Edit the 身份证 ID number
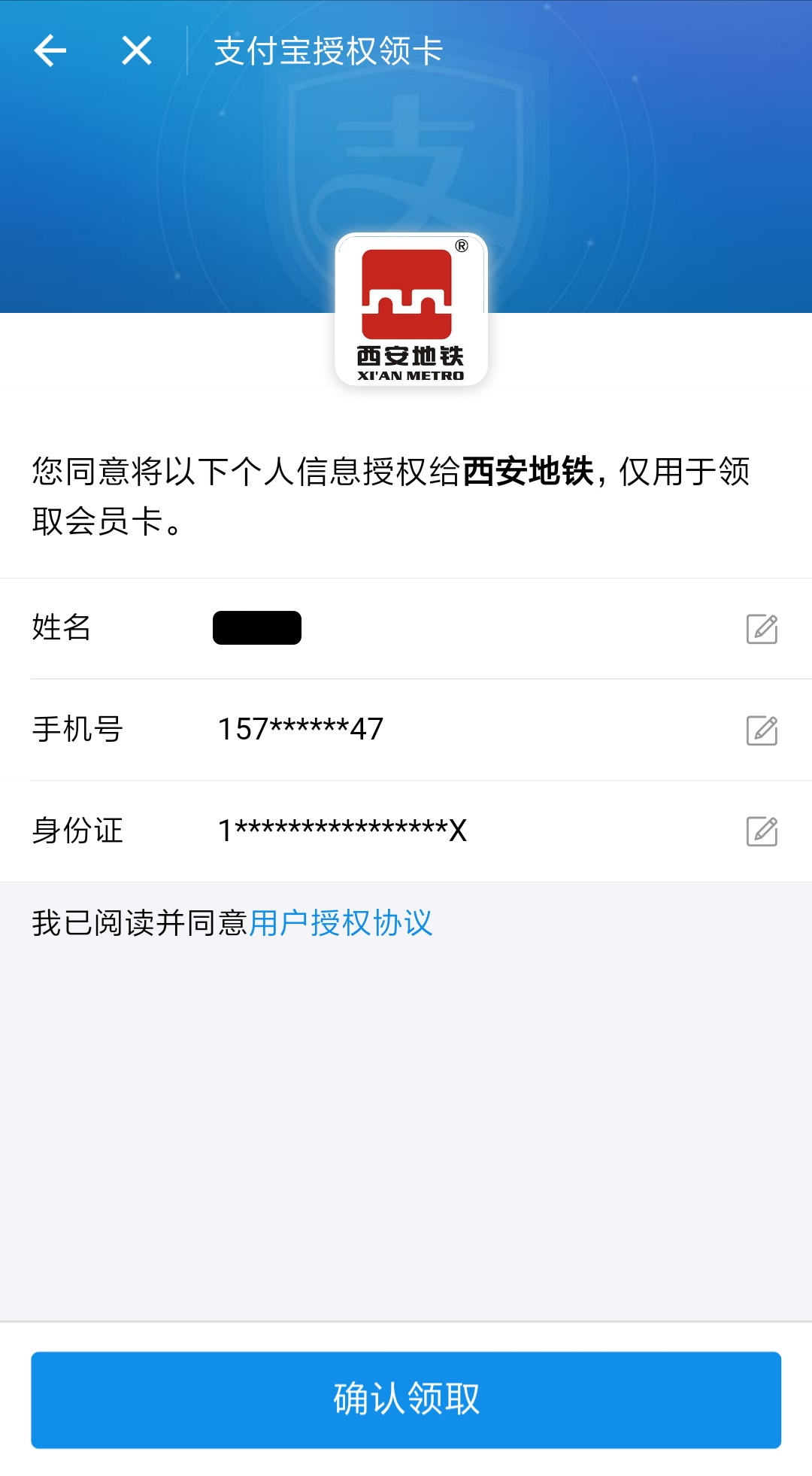The image size is (812, 1476). 761,831
